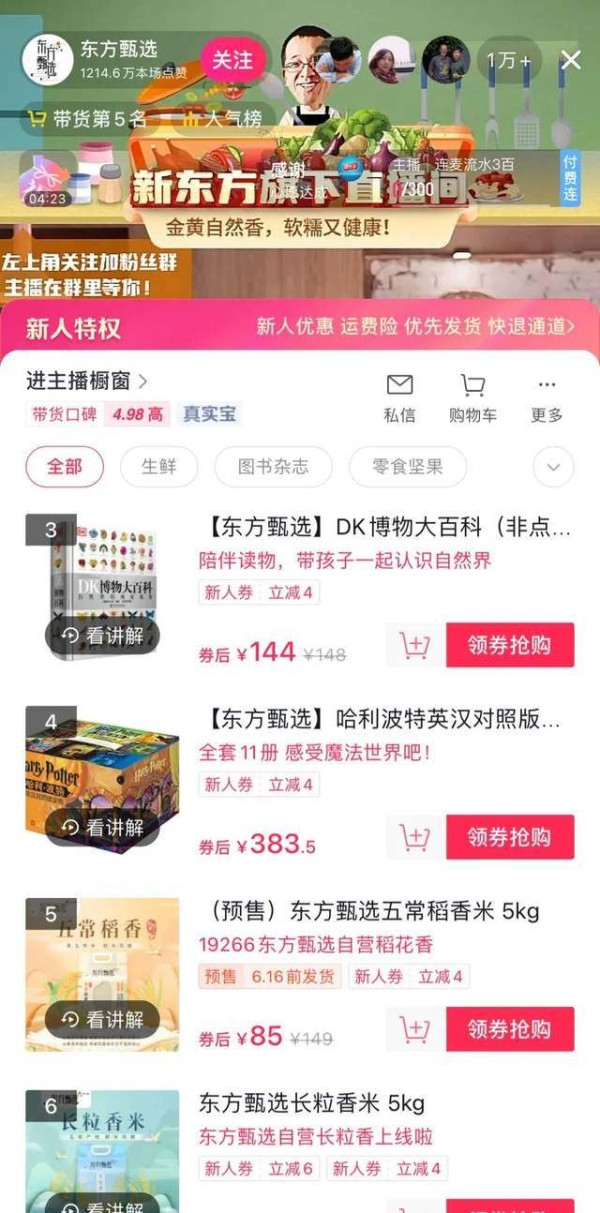Screen dimensions: 600x1213
Task: Open 东方甄选长粒香米 5kg product
Action: tap(311, 1104)
